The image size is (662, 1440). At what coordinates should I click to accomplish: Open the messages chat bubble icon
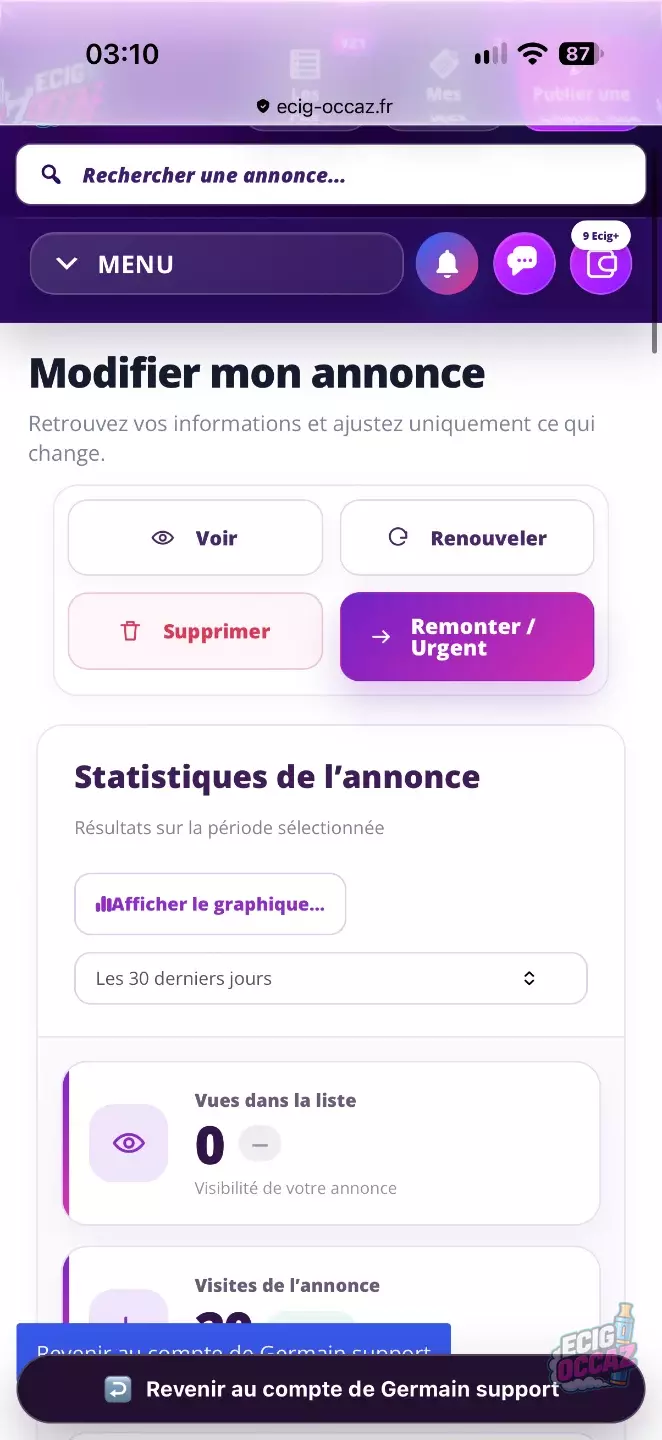tap(524, 264)
